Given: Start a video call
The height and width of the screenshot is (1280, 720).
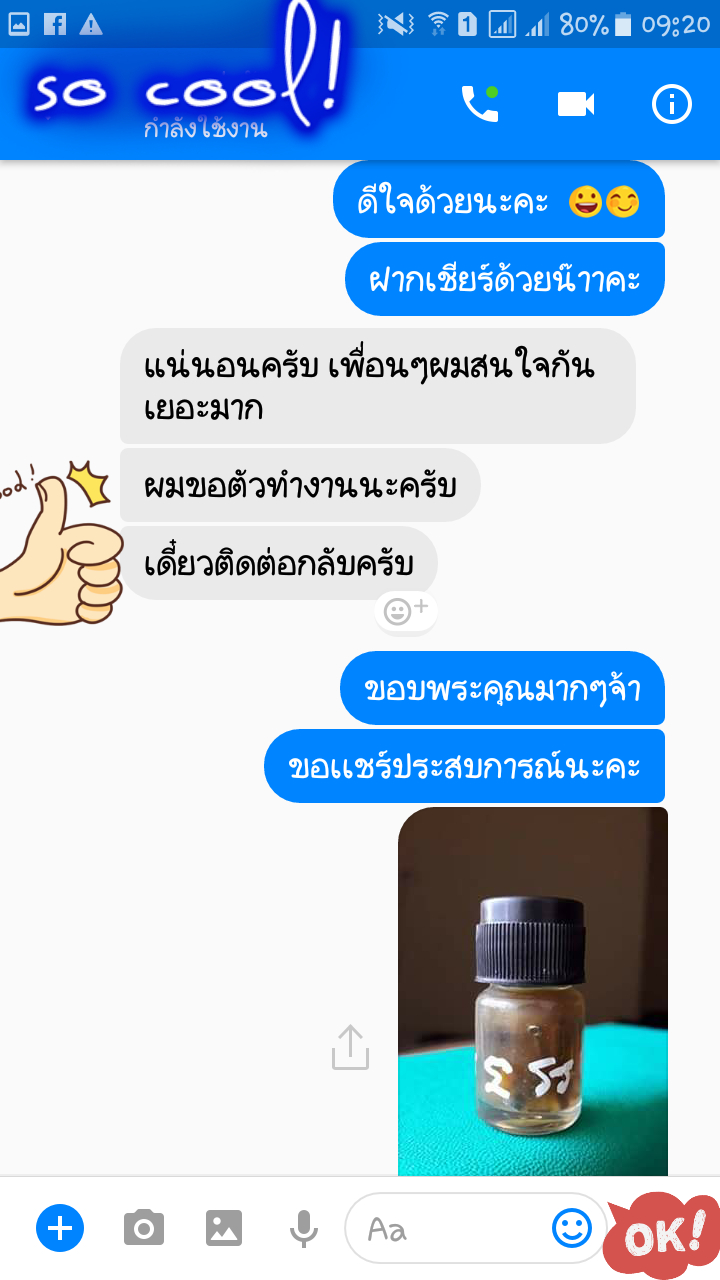Looking at the screenshot, I should [575, 103].
